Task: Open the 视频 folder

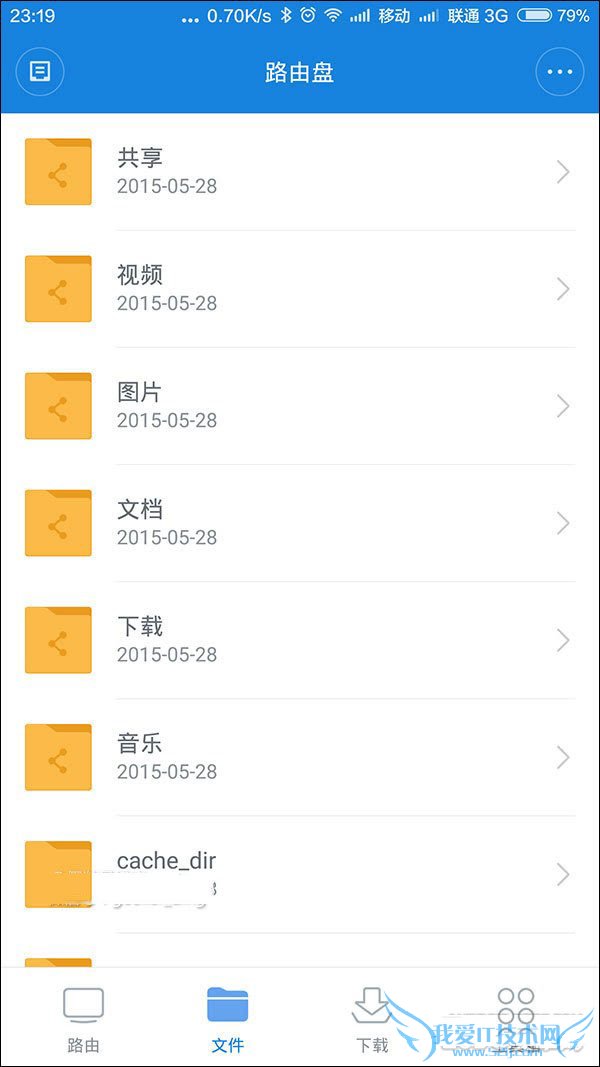Action: click(x=300, y=289)
